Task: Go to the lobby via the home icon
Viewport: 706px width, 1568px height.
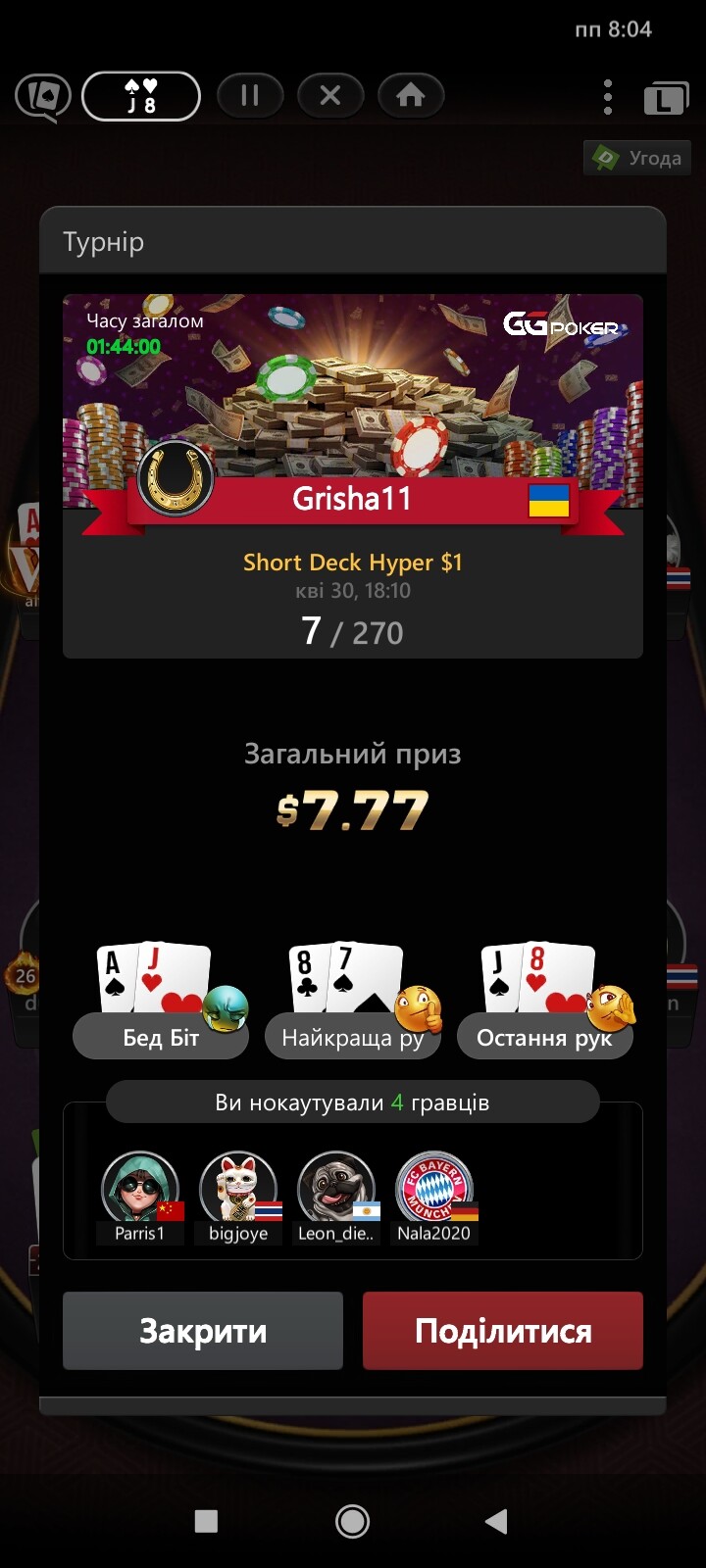Action: click(411, 95)
